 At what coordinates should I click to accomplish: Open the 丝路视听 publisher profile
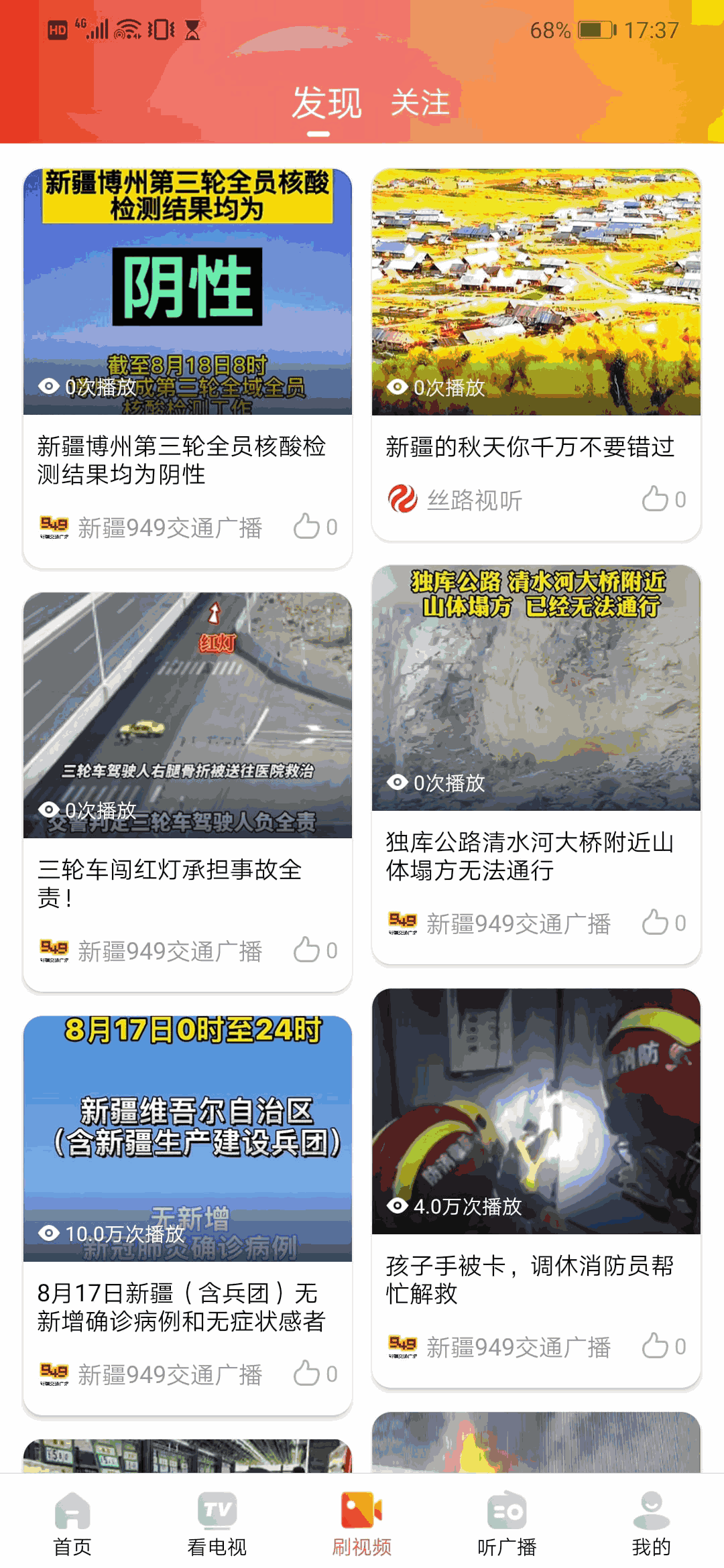[456, 500]
